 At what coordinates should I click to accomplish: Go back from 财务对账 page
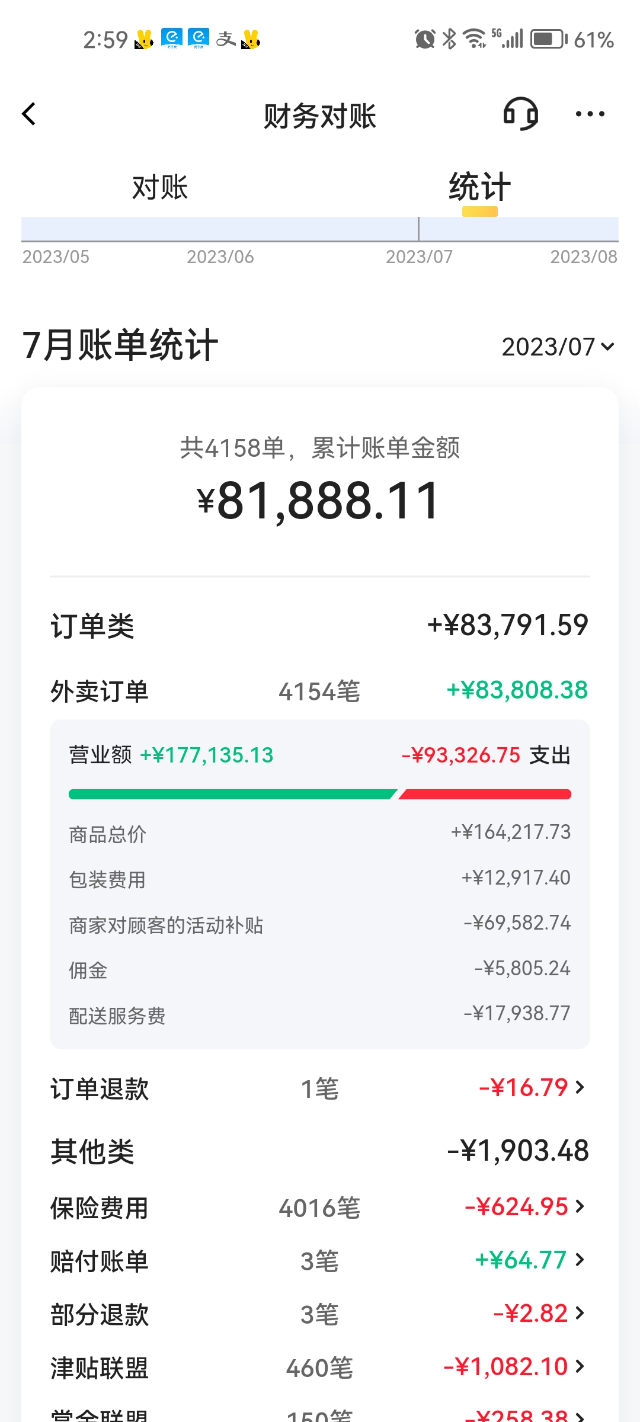pos(29,114)
